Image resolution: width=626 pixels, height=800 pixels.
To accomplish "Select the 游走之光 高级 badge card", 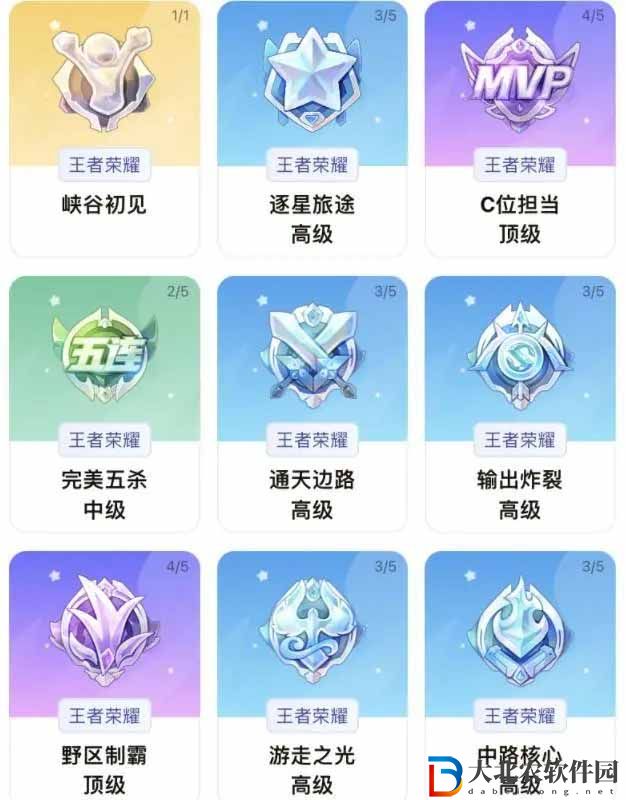I will (x=312, y=675).
